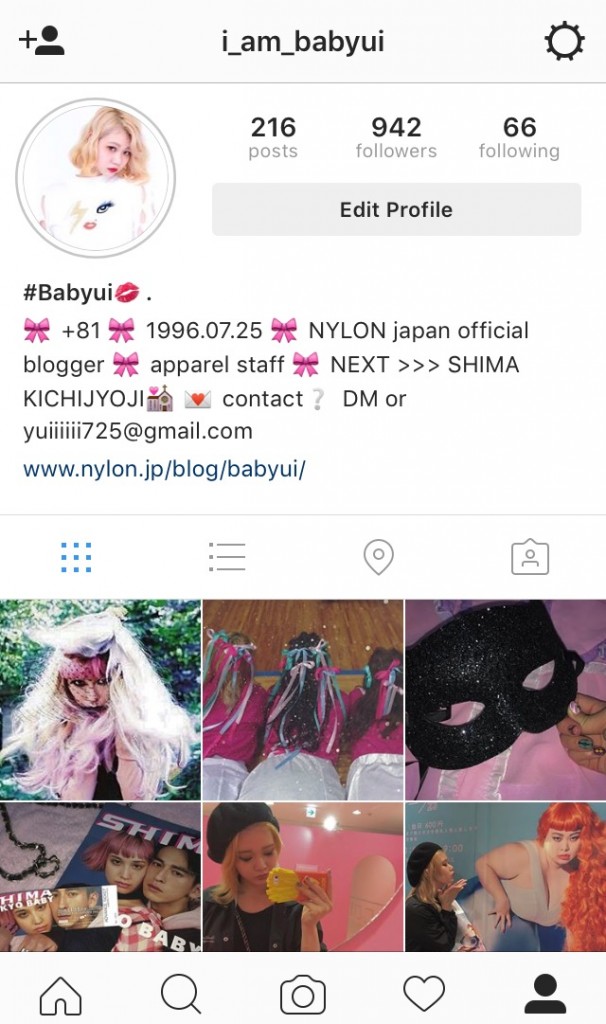The width and height of the screenshot is (606, 1024).
Task: Open the pink wig post
Action: pyautogui.click(x=100, y=699)
